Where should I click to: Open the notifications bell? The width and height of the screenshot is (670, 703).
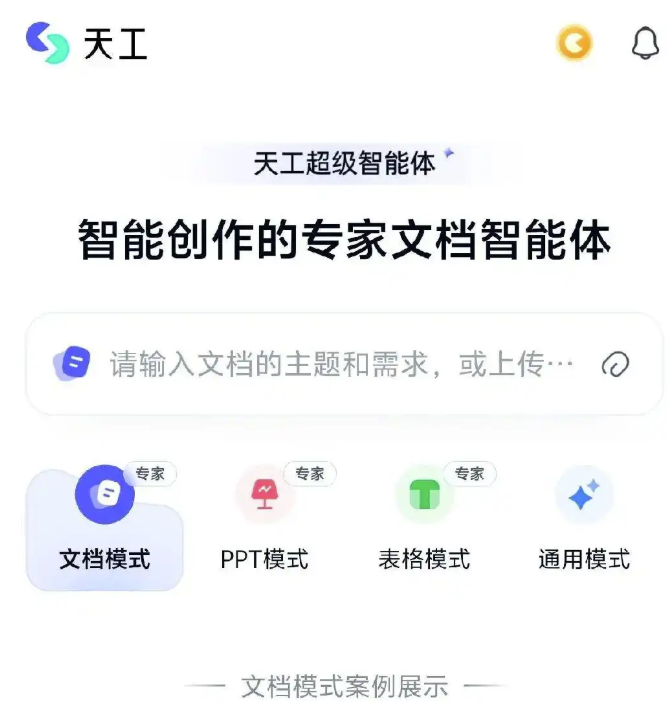(645, 43)
